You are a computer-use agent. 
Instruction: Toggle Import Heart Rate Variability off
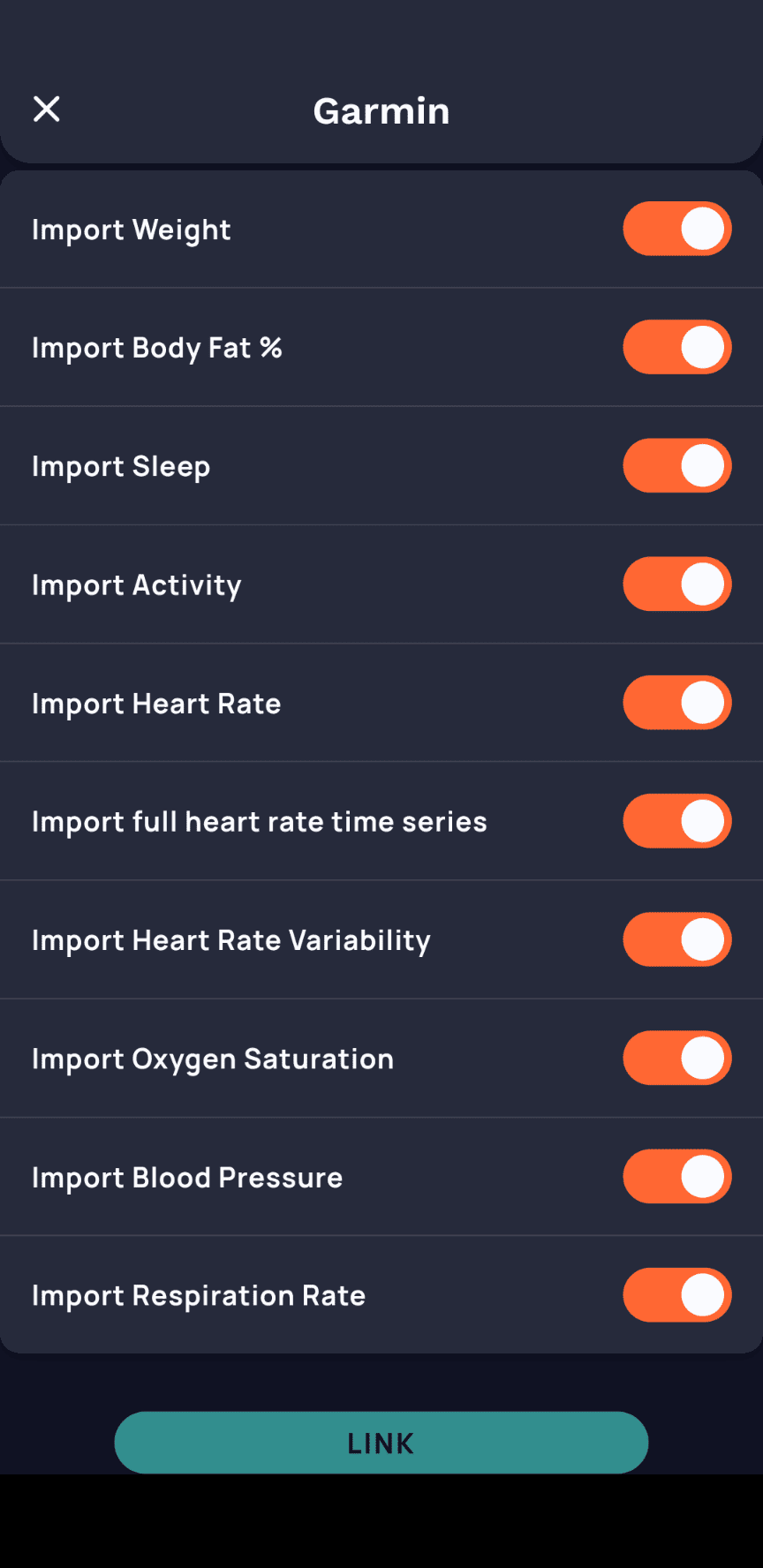[x=676, y=939]
